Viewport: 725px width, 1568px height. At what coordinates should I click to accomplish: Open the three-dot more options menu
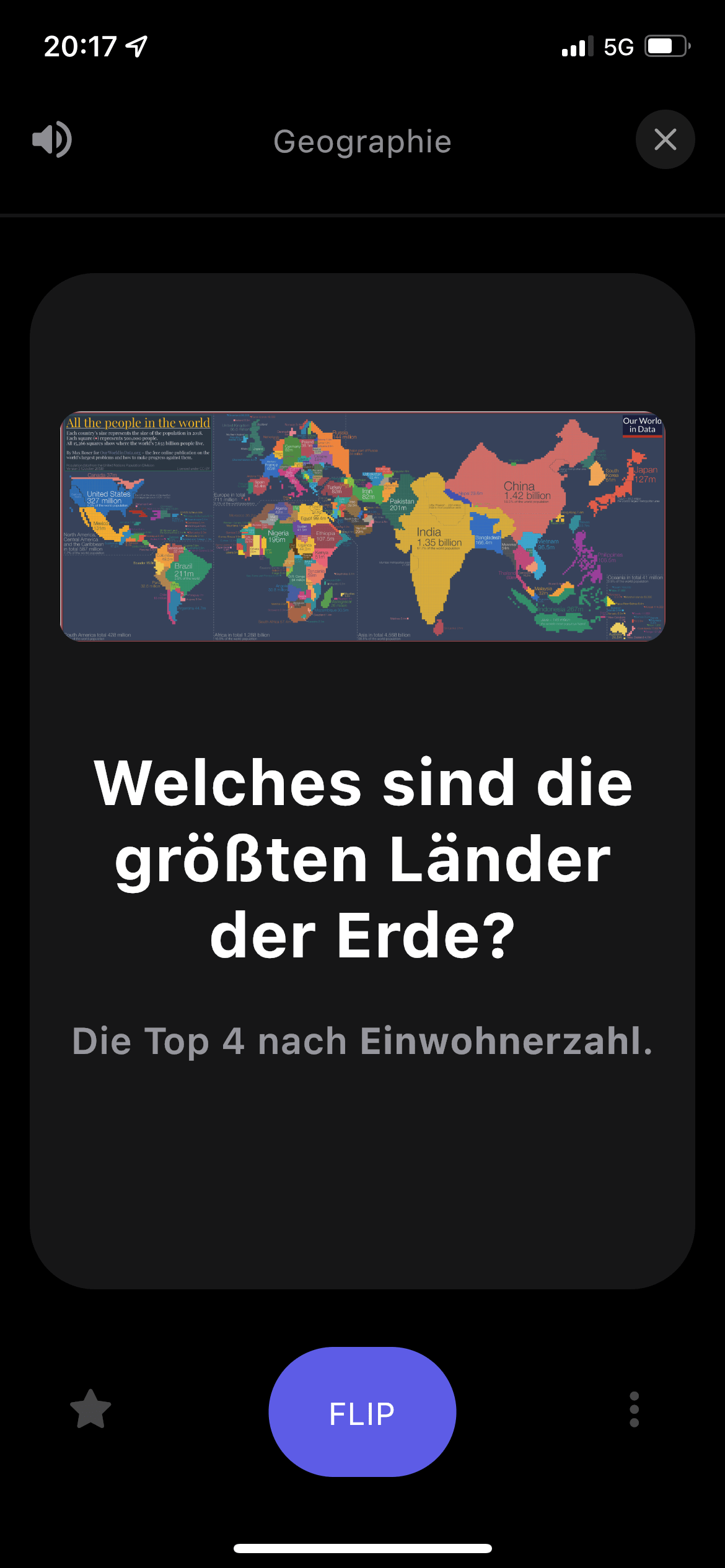point(634,1409)
